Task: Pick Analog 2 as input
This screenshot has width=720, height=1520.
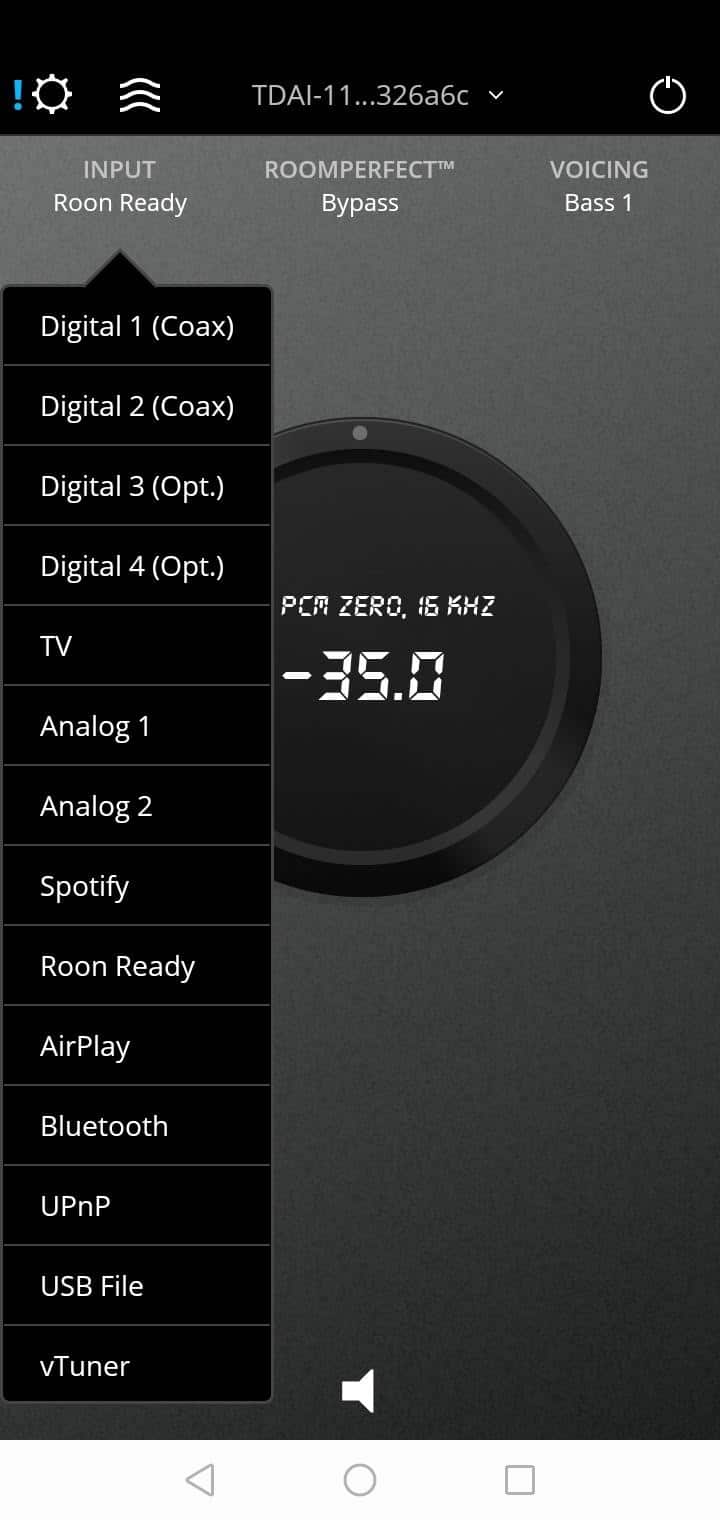Action: point(137,806)
